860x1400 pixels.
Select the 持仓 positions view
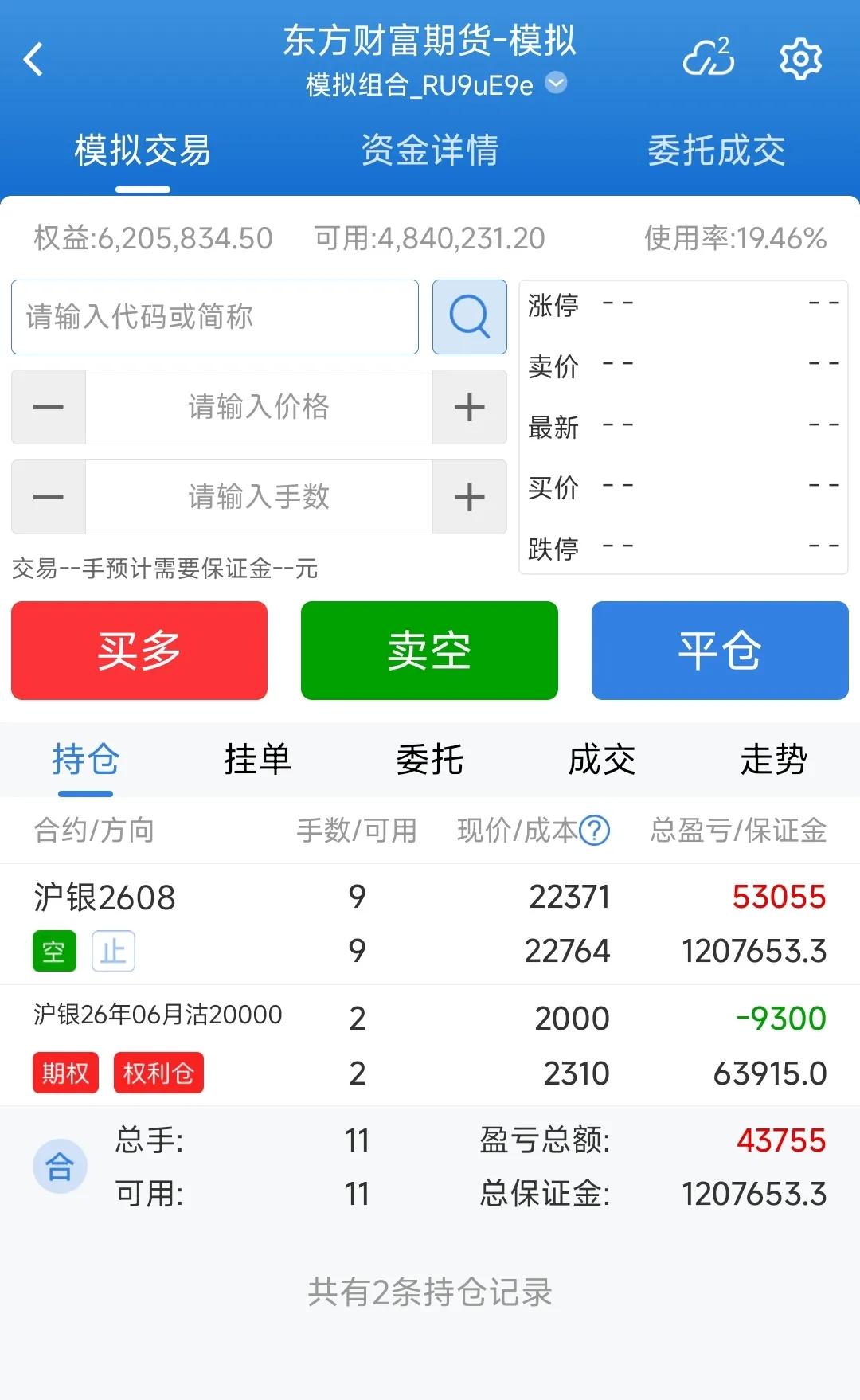[x=84, y=760]
